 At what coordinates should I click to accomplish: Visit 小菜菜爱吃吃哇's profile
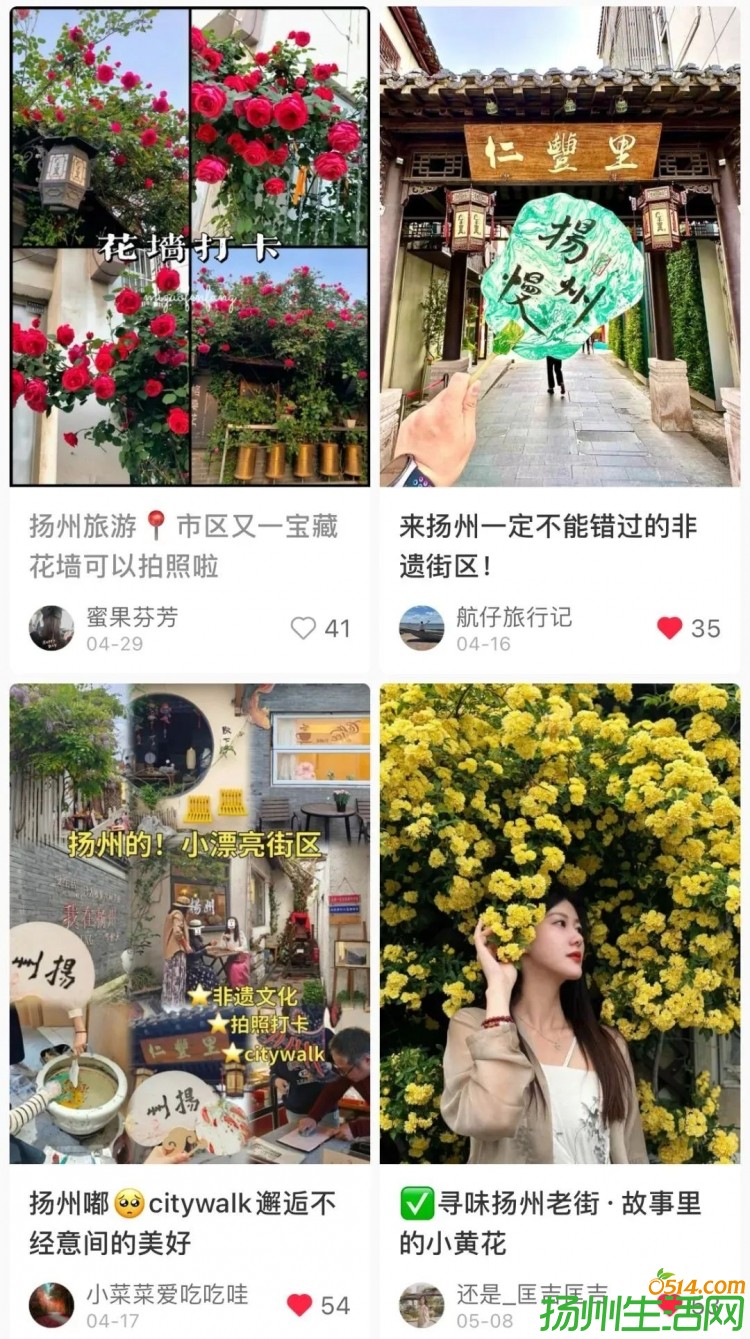coord(51,1305)
